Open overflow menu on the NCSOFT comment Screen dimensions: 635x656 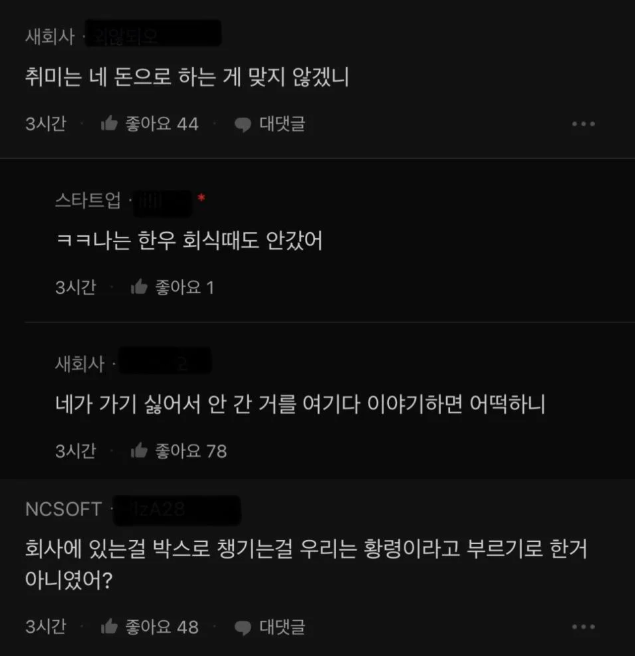pos(584,627)
